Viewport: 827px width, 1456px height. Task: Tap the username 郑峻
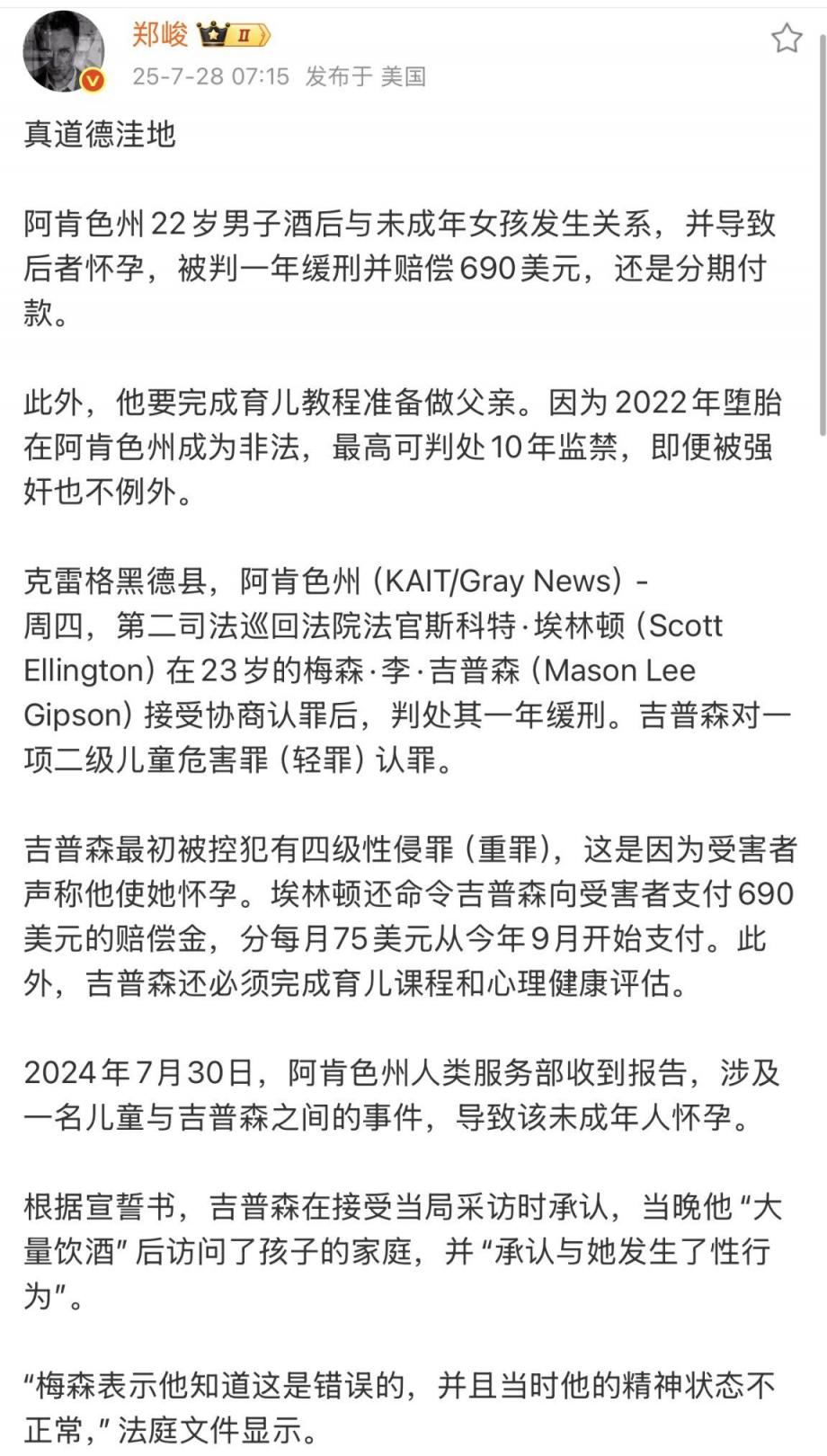160,35
